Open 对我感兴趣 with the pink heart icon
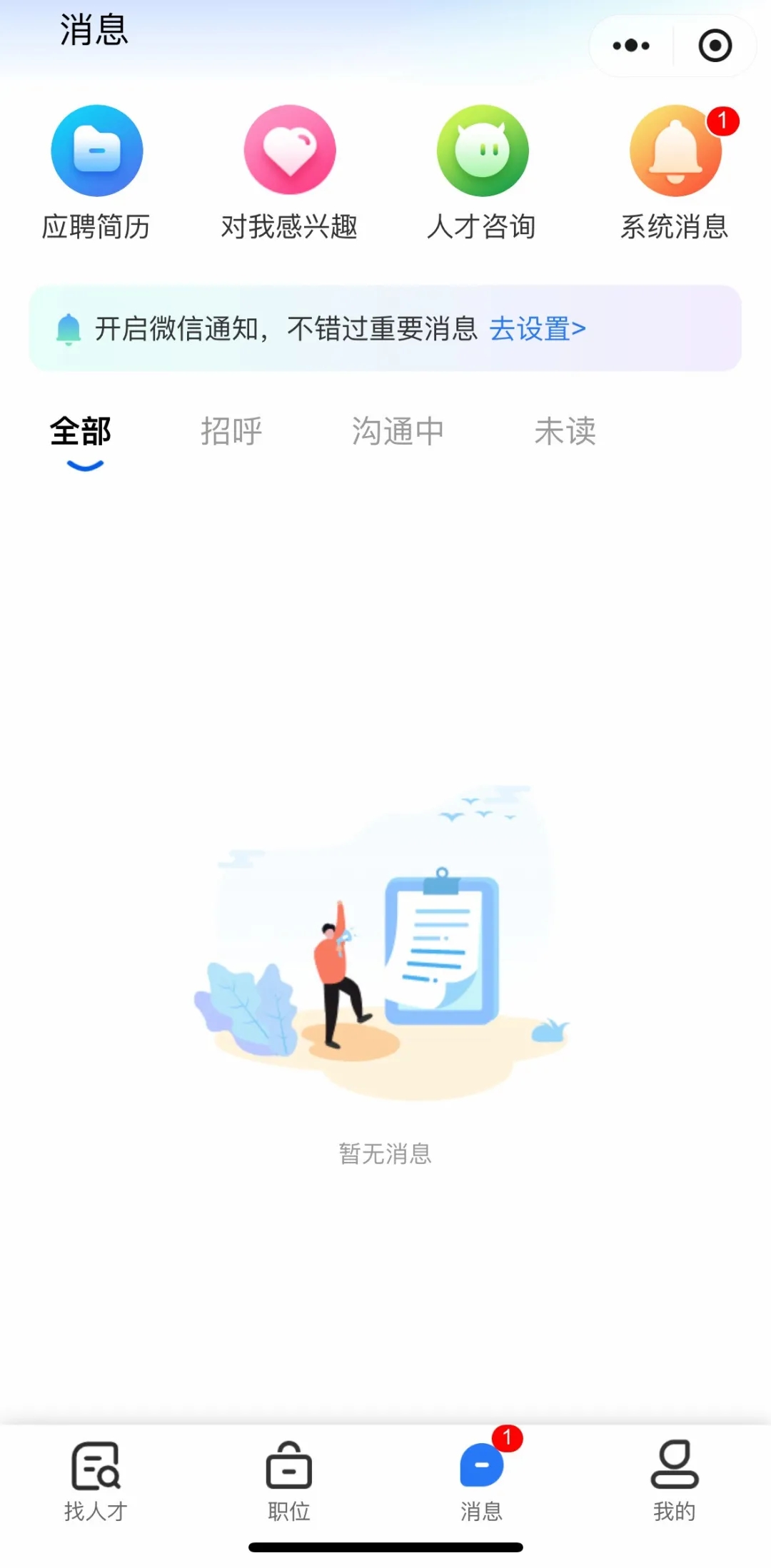The width and height of the screenshot is (771, 1568). click(x=289, y=151)
